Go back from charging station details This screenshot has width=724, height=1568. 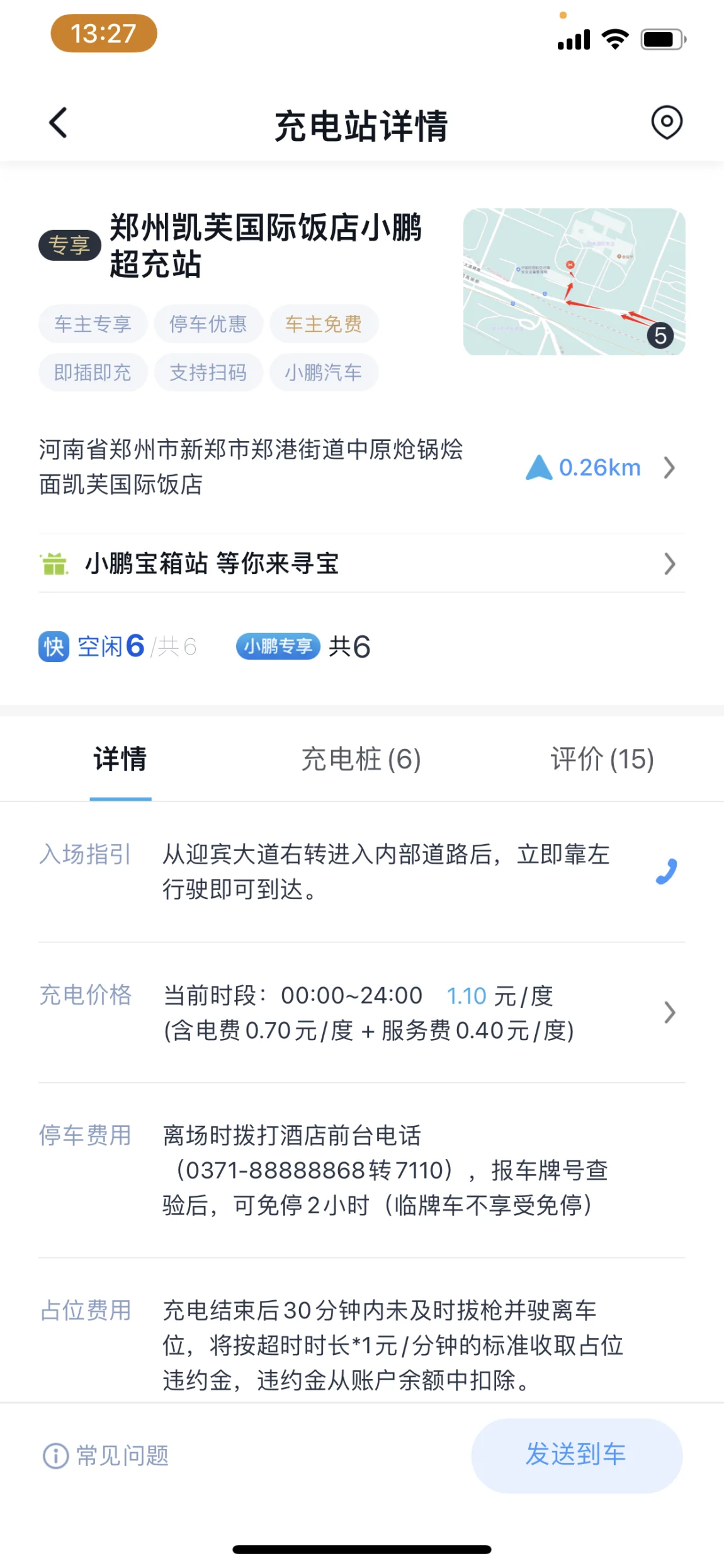click(x=58, y=123)
